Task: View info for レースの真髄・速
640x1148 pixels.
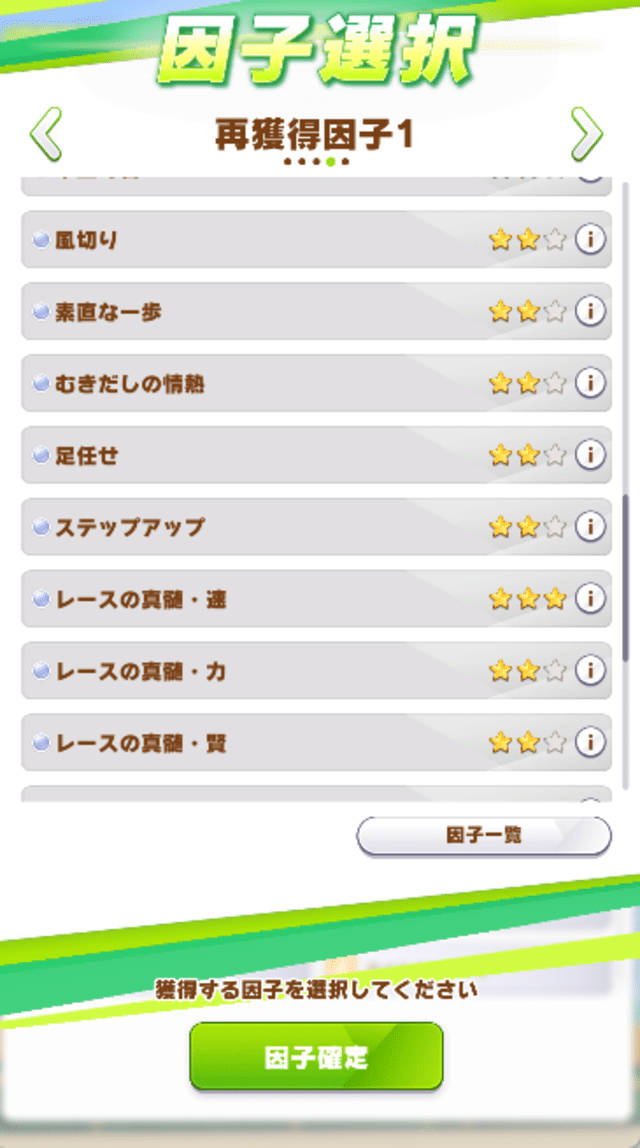Action: tap(590, 599)
